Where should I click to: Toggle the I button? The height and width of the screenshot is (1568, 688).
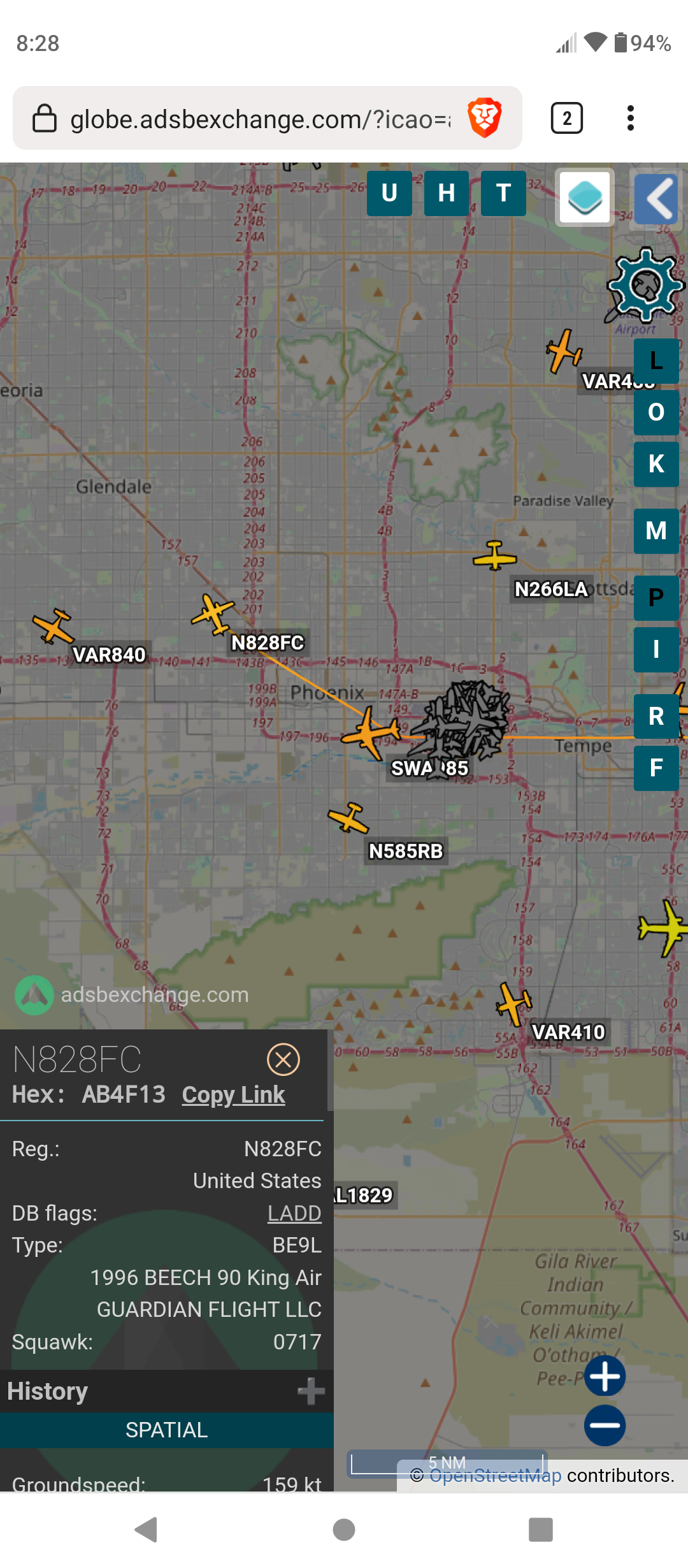656,650
